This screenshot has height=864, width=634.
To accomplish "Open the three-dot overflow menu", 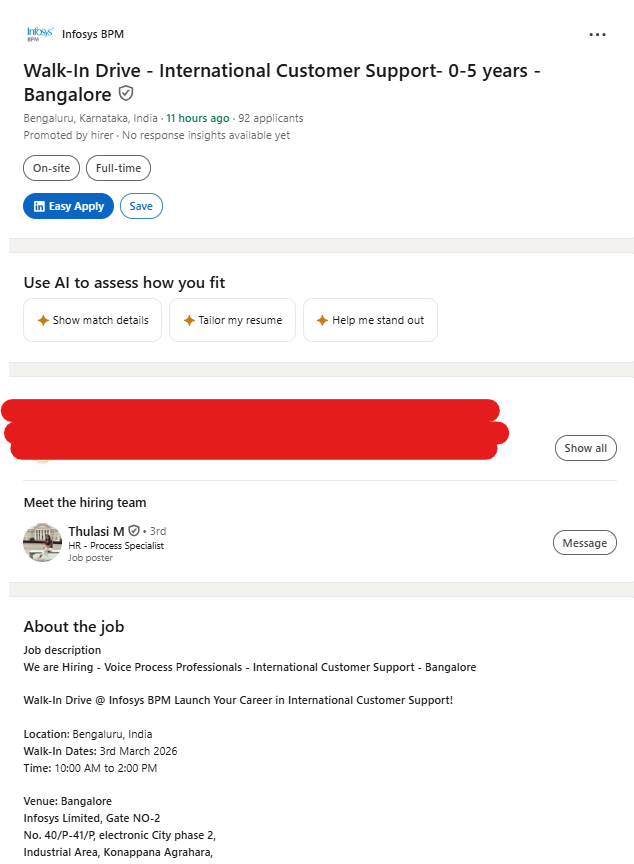I will (597, 34).
